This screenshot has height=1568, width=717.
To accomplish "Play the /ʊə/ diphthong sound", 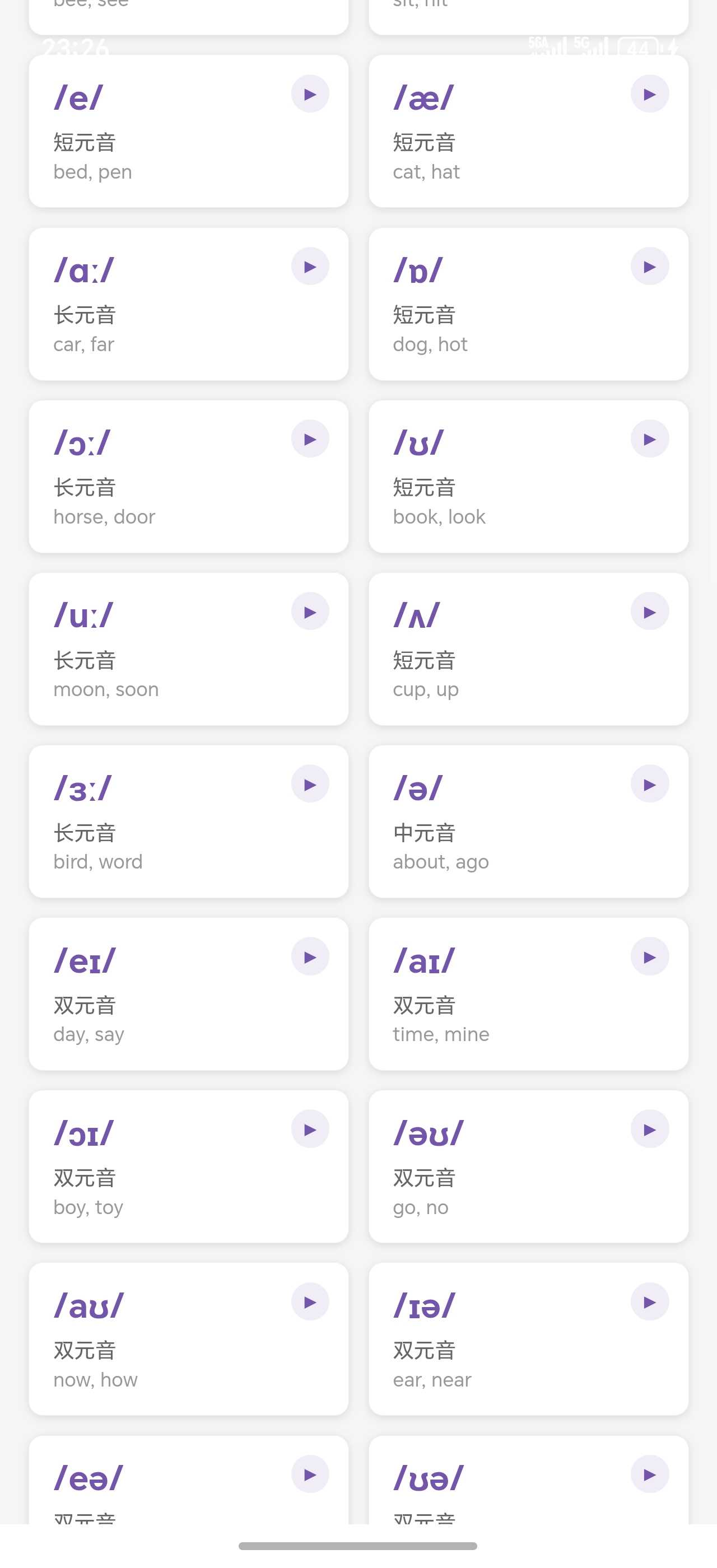I will click(x=649, y=1474).
